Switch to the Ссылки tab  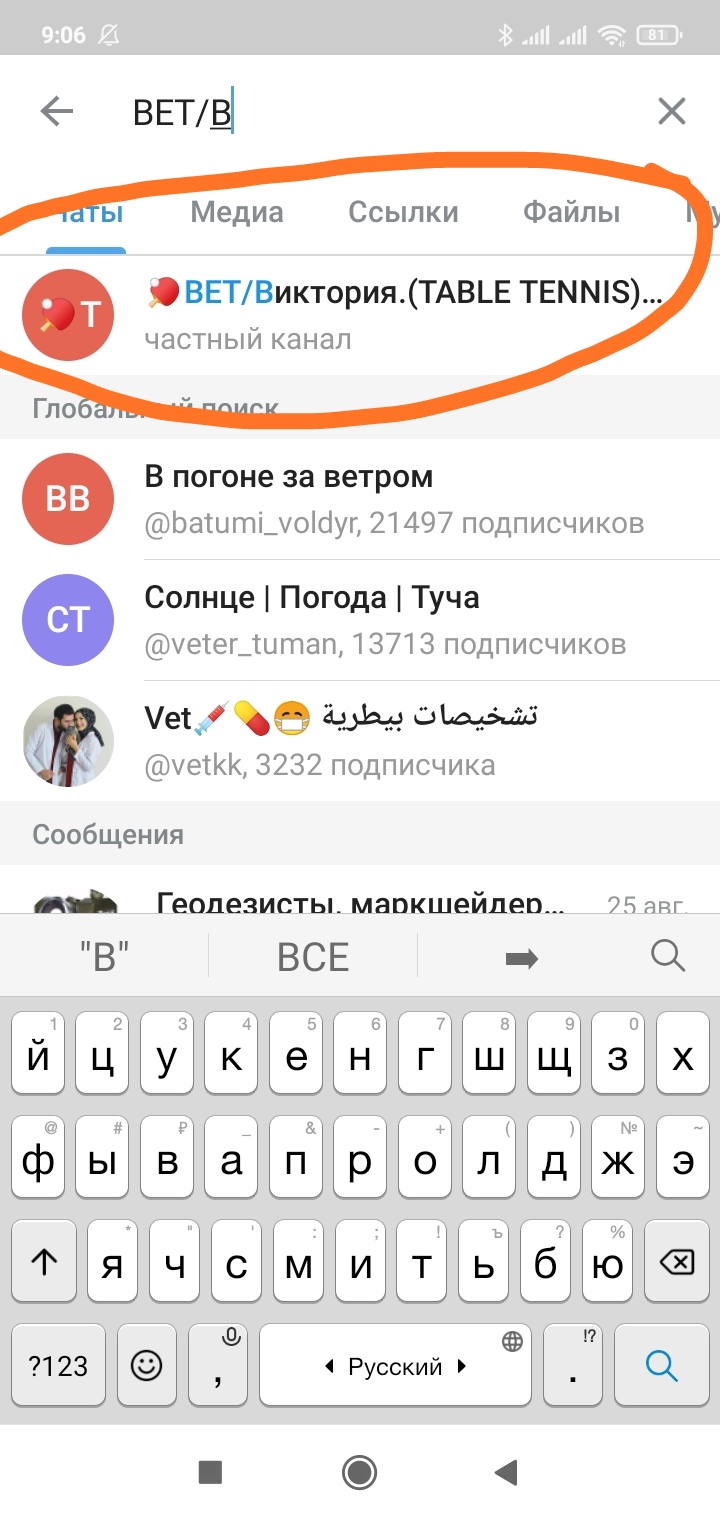coord(403,212)
